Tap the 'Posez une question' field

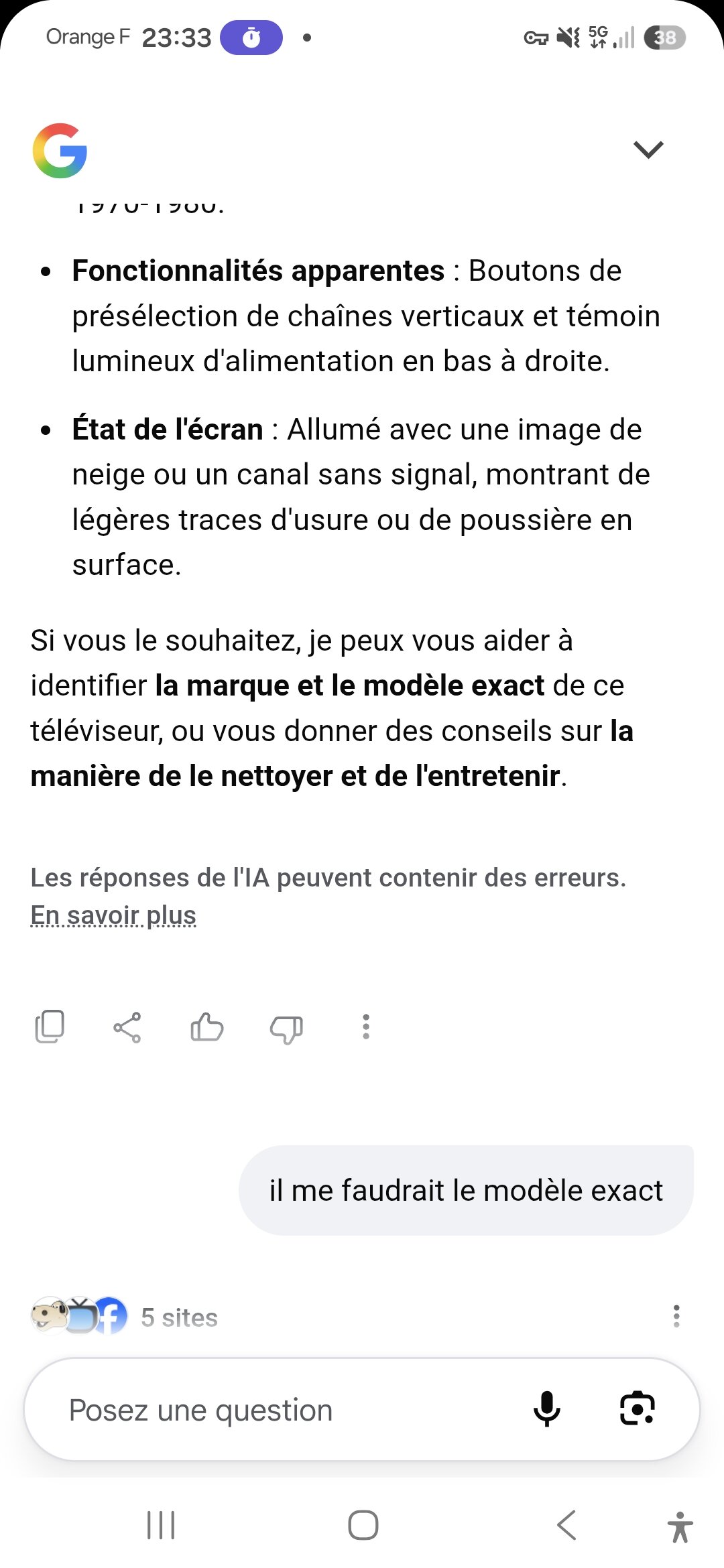[x=282, y=1410]
